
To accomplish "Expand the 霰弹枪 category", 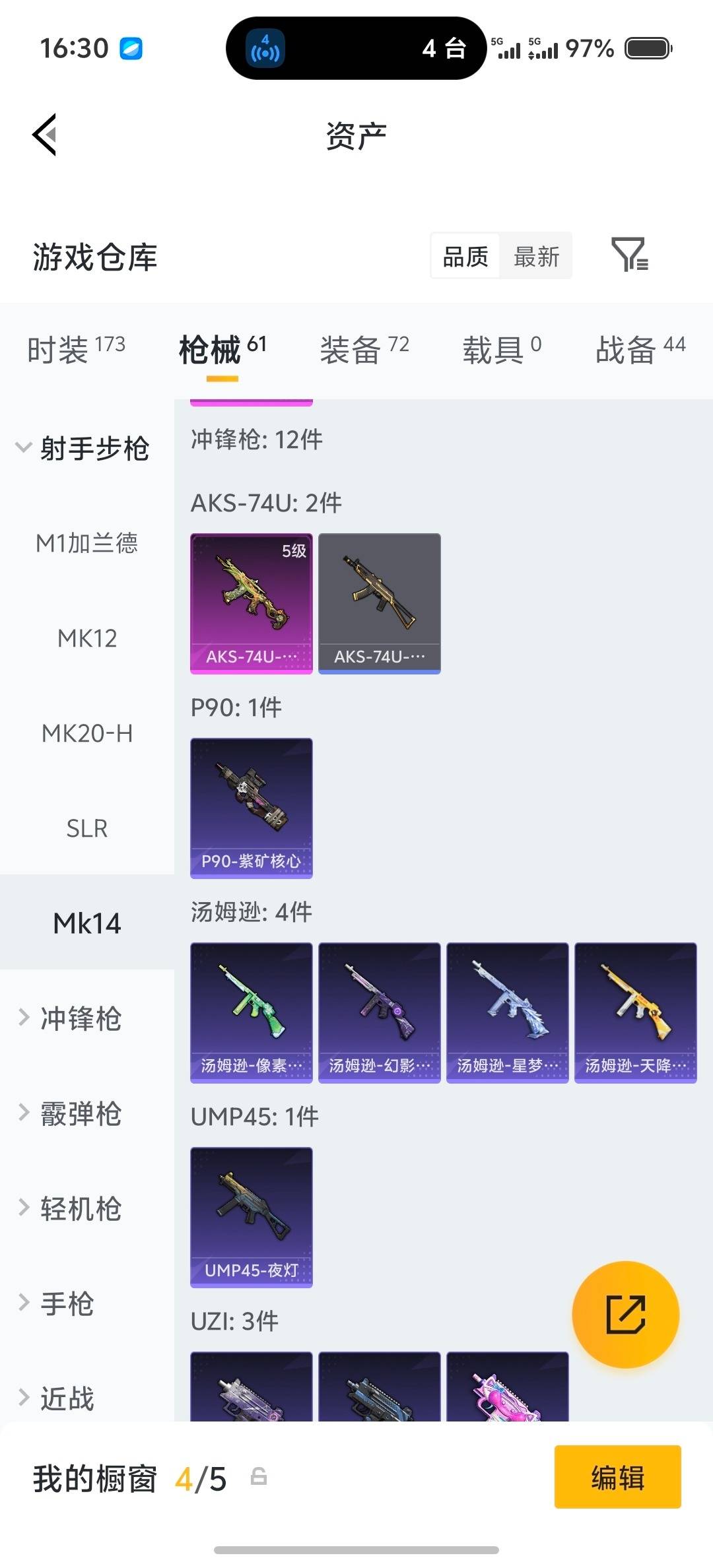I will pyautogui.click(x=79, y=1113).
